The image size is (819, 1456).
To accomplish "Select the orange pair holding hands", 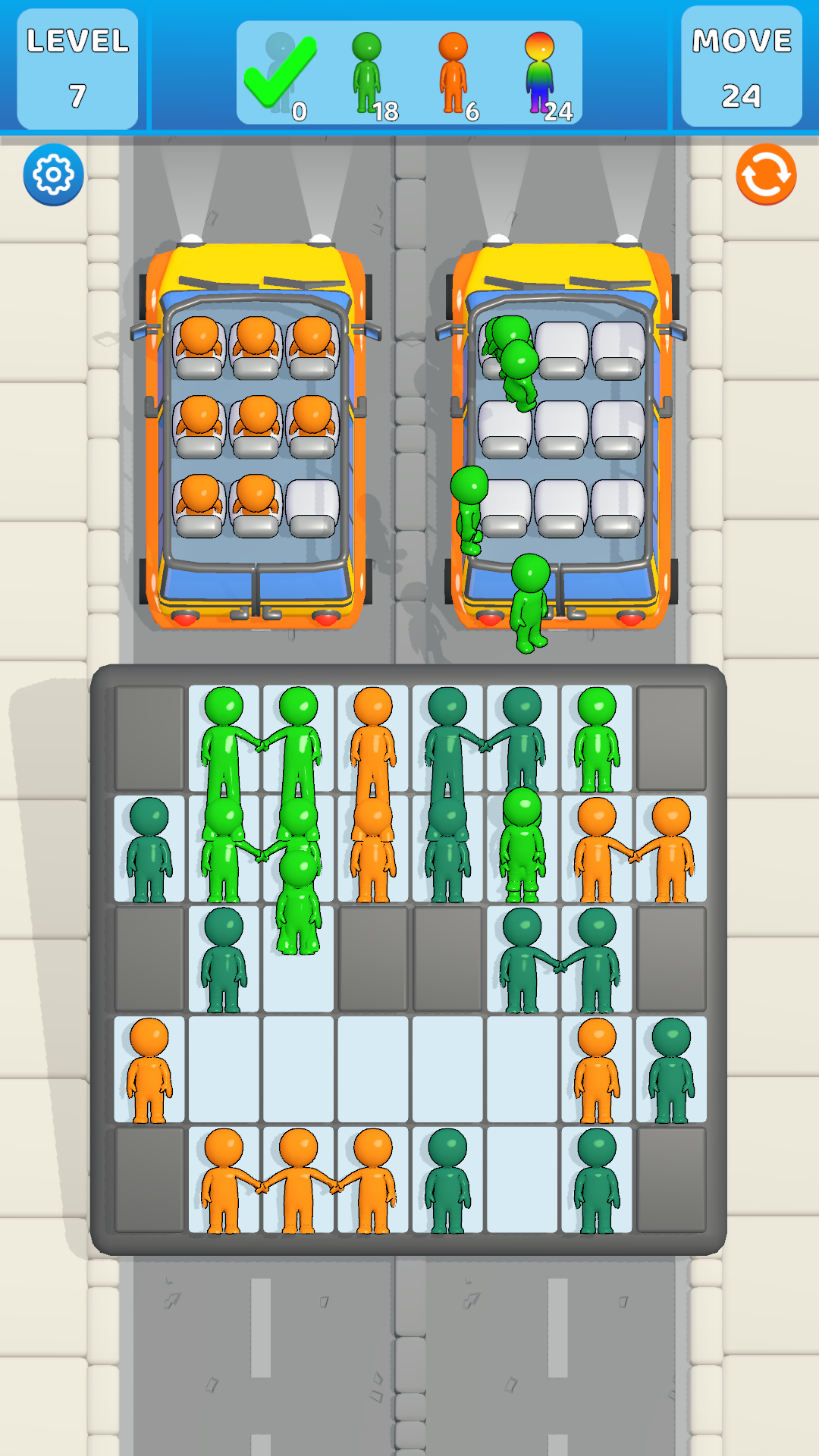I will [x=634, y=849].
